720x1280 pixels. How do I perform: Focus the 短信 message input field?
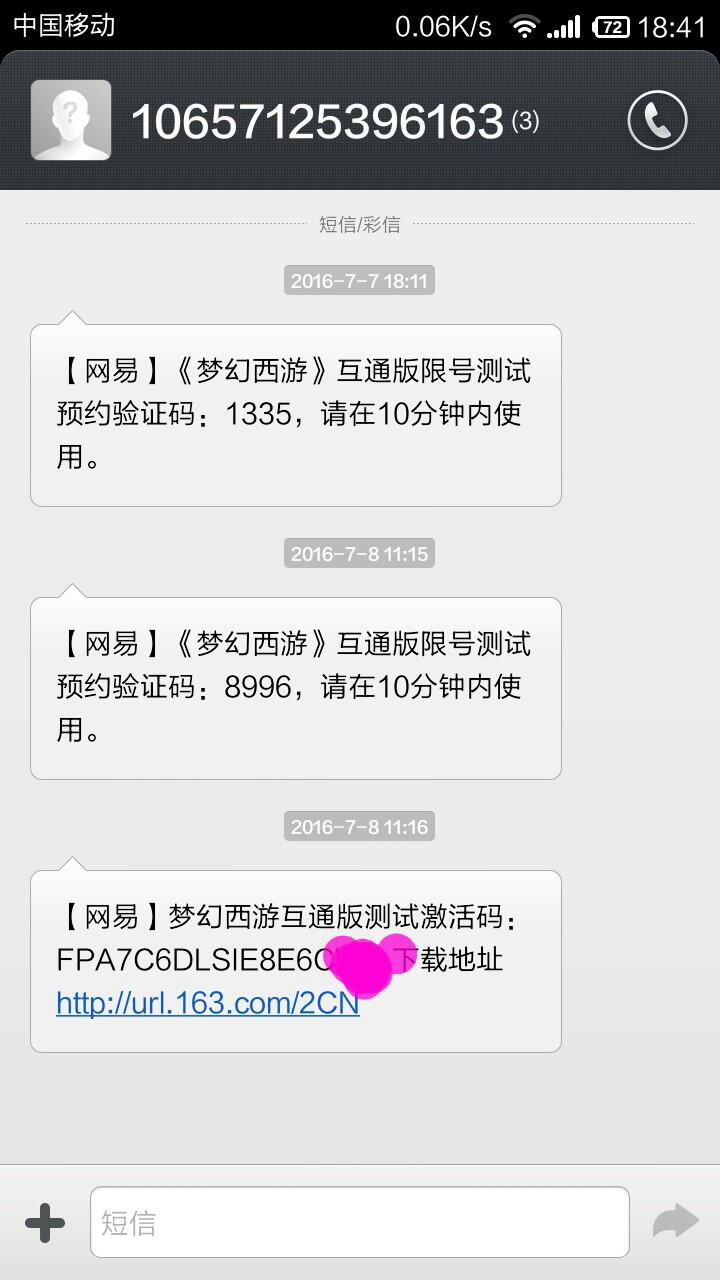pyautogui.click(x=359, y=1222)
